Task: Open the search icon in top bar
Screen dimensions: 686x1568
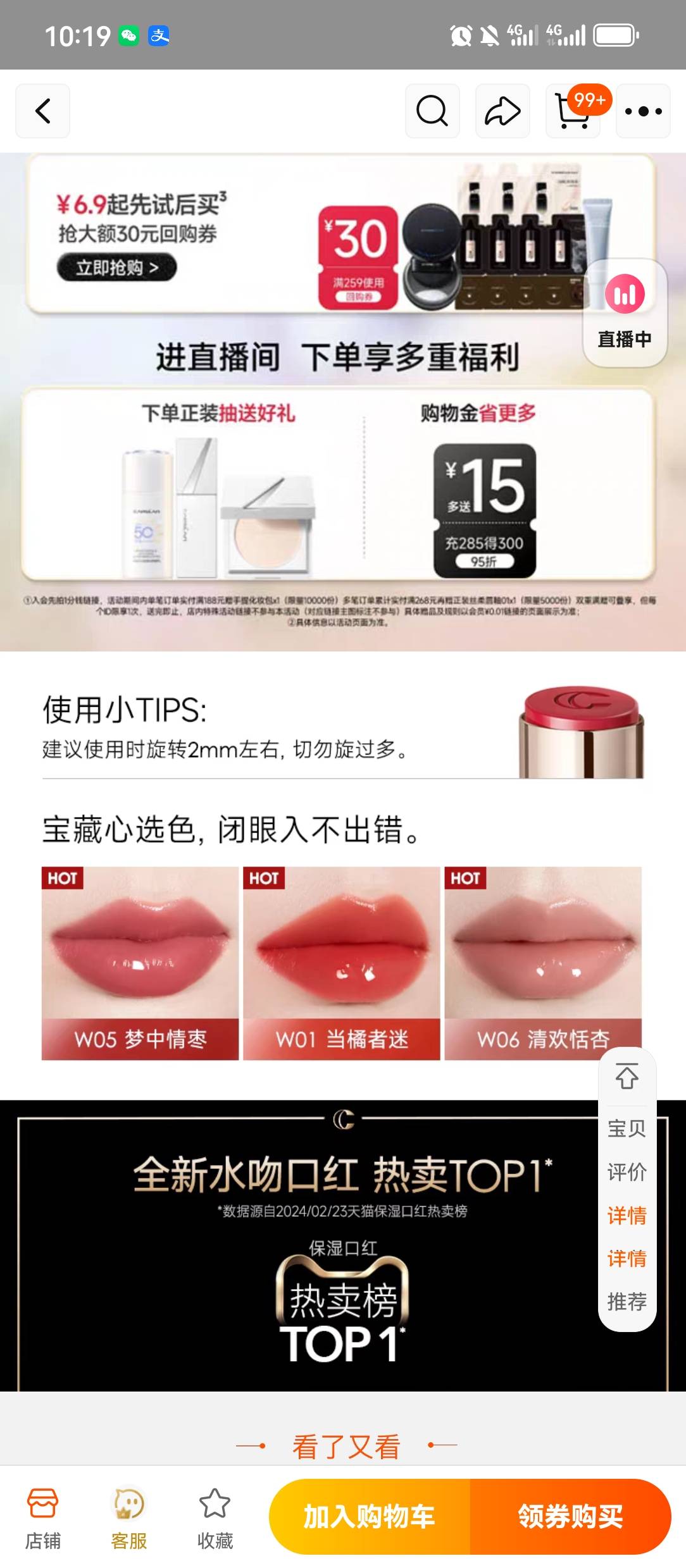Action: (x=432, y=111)
